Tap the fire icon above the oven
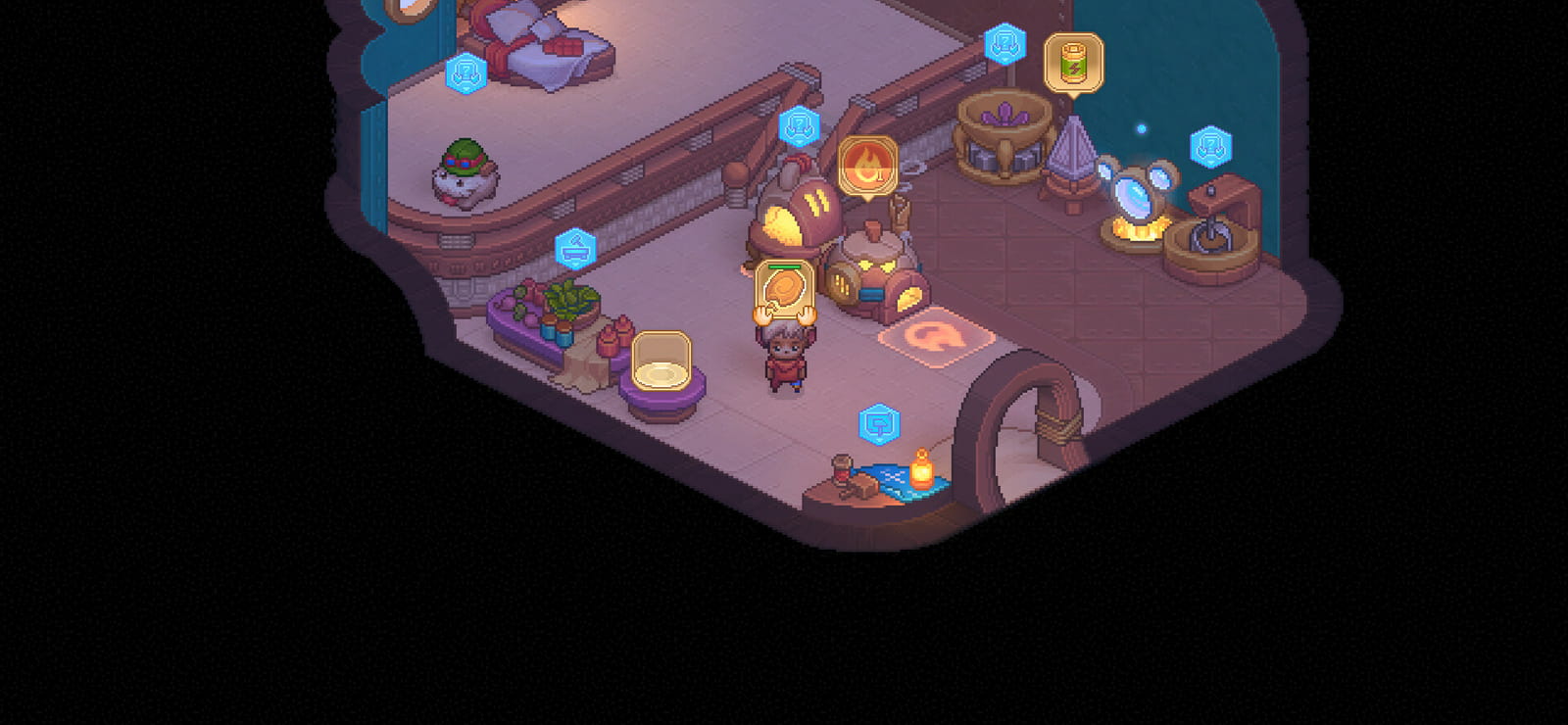This screenshot has width=1568, height=725. coord(867,167)
